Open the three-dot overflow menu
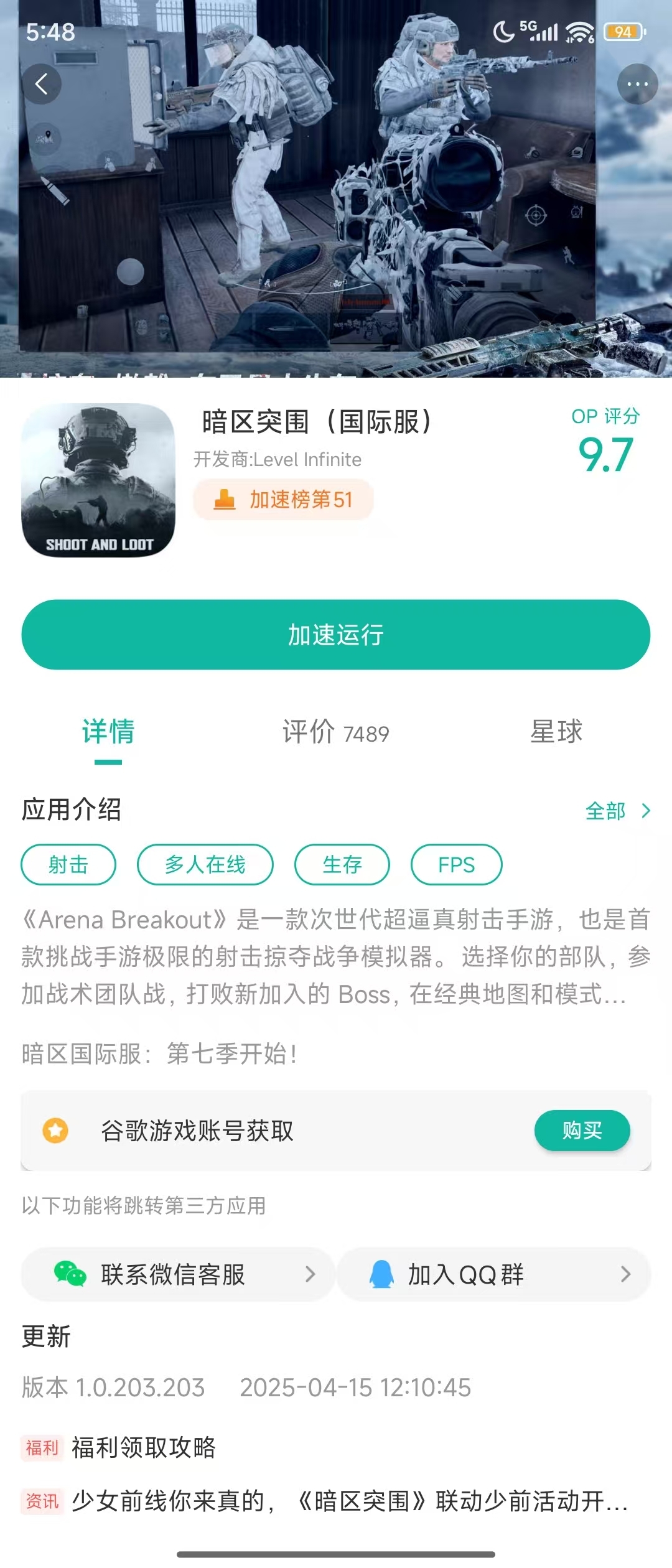Image resolution: width=672 pixels, height=1568 pixels. point(637,84)
